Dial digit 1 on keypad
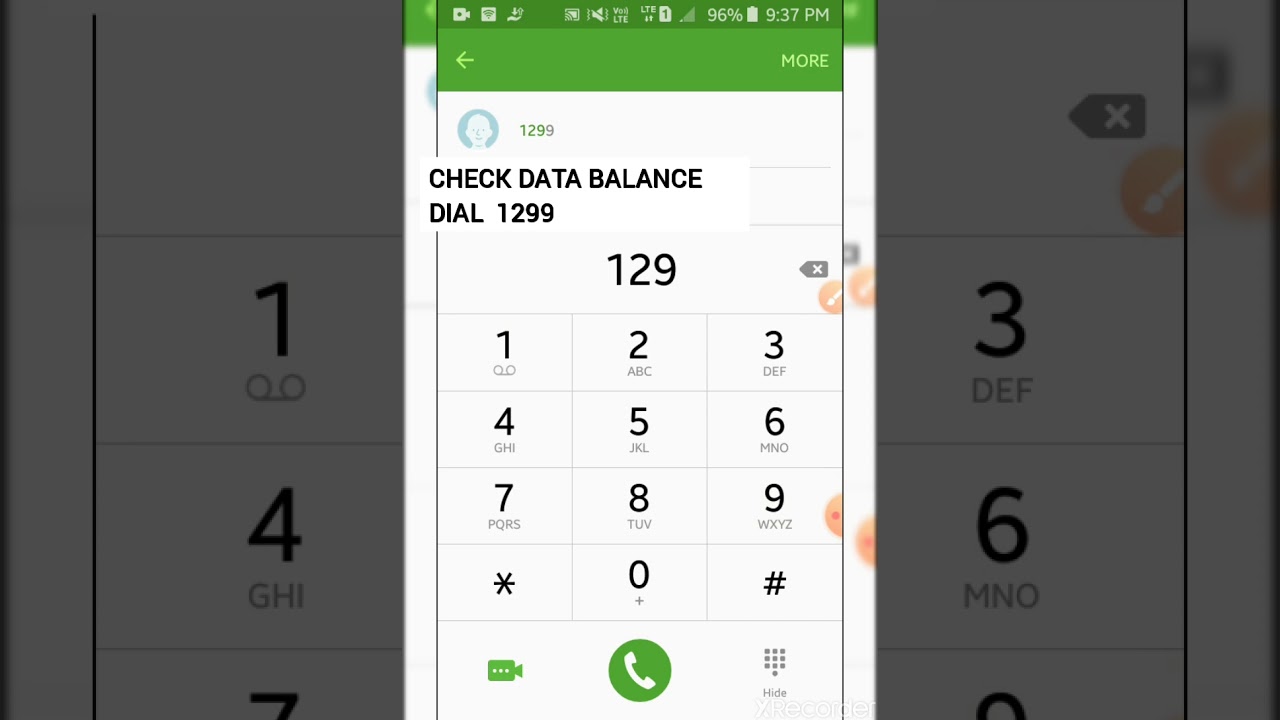 [x=504, y=352]
